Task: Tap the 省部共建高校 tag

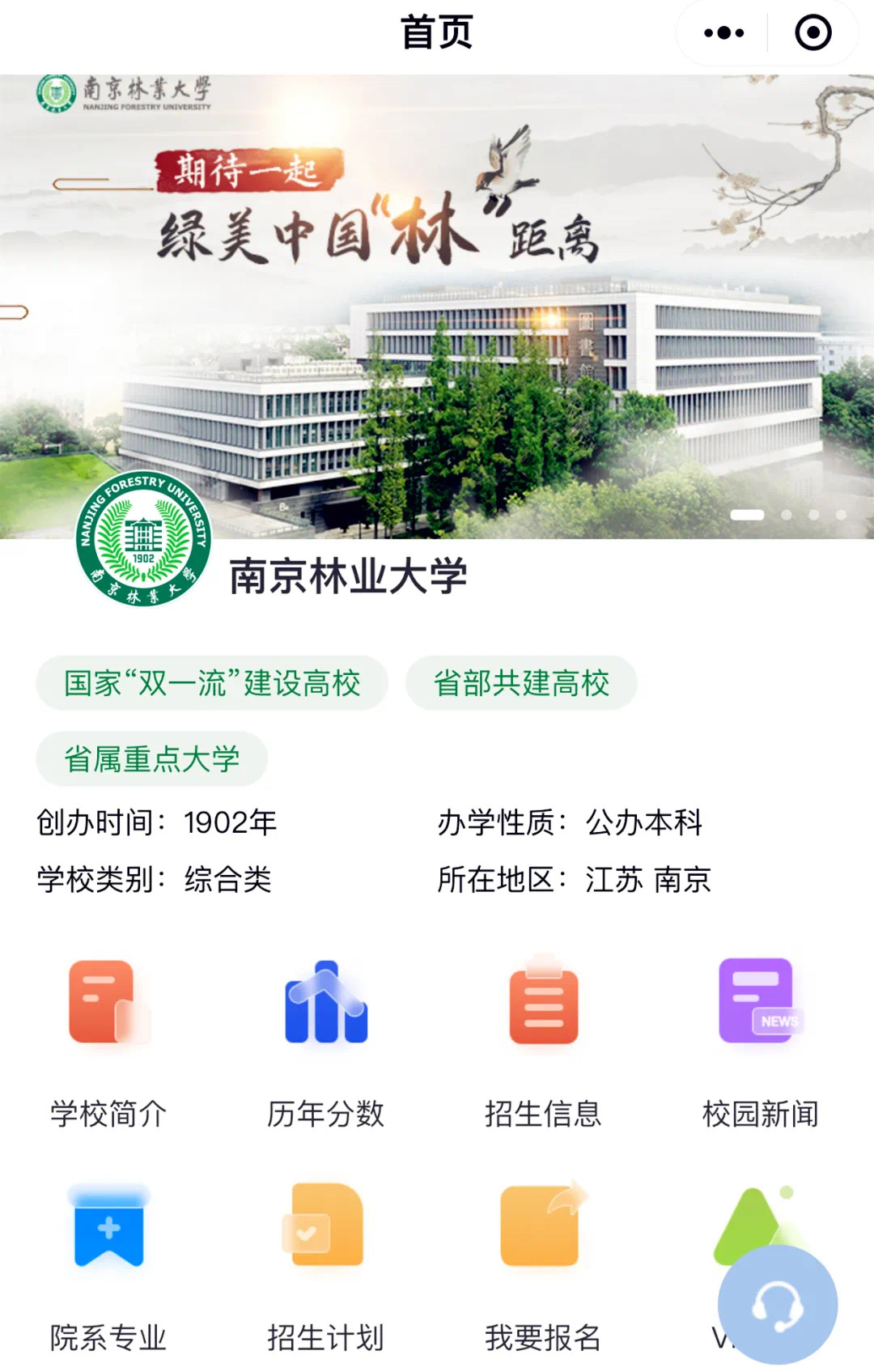Action: 521,683
